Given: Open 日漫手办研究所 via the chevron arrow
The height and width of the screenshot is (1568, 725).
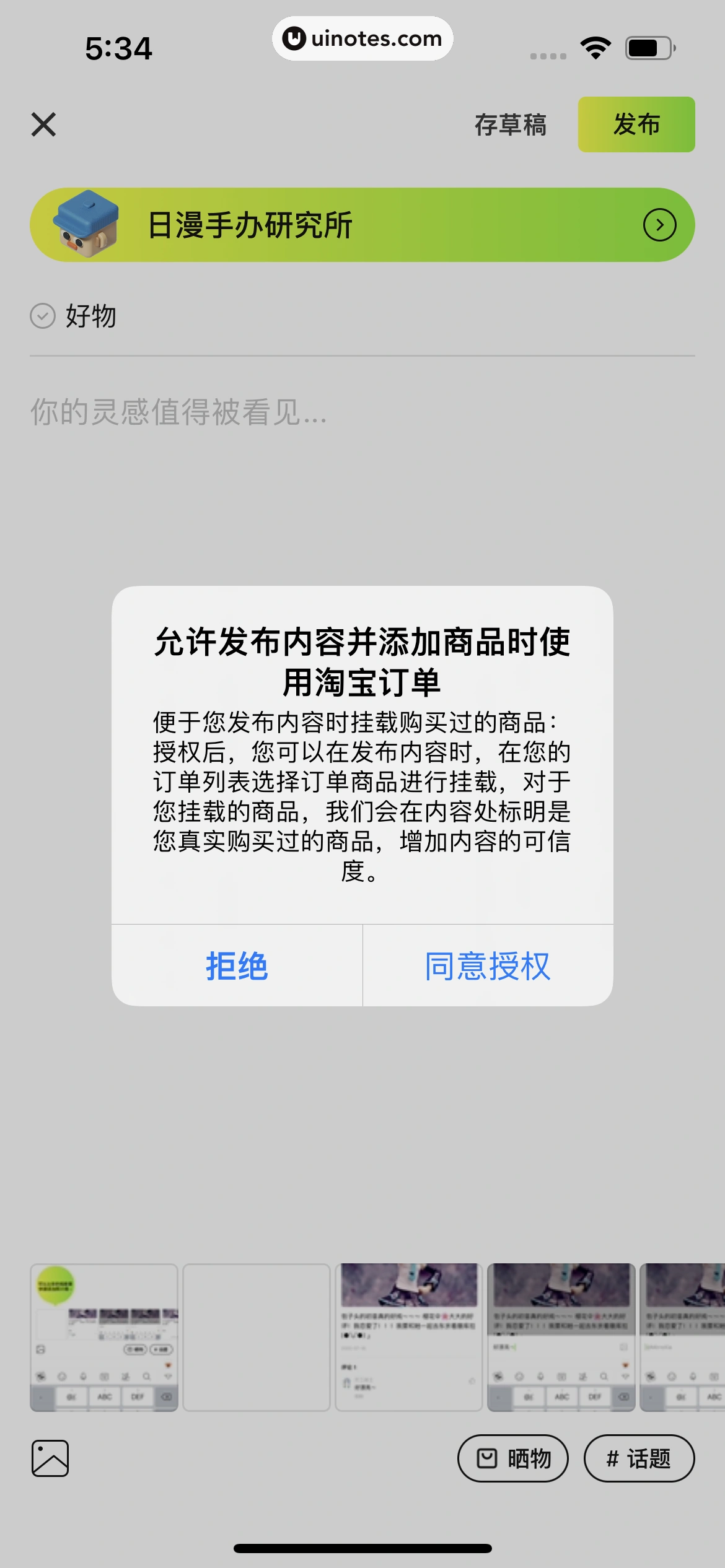Looking at the screenshot, I should tap(659, 224).
